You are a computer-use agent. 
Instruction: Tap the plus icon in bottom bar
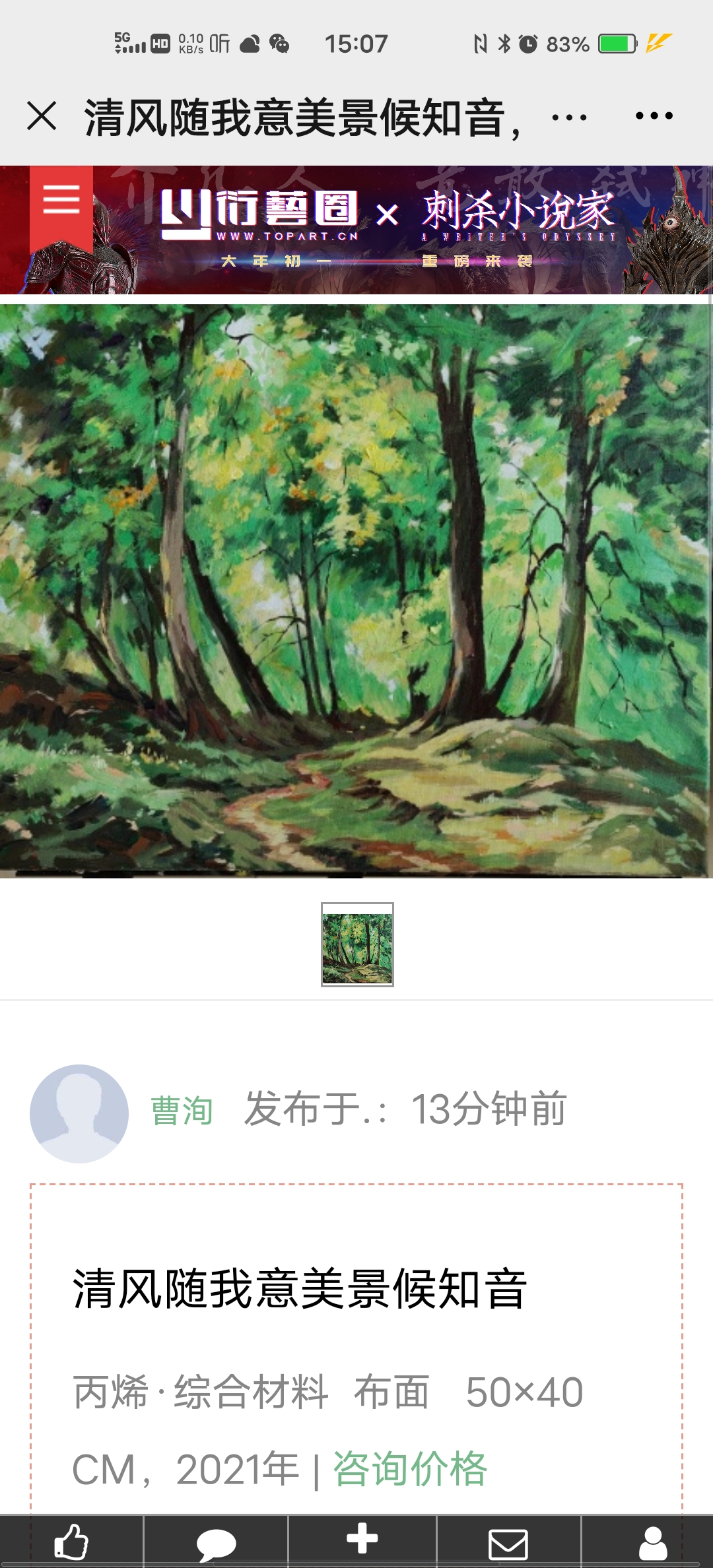[362, 1540]
